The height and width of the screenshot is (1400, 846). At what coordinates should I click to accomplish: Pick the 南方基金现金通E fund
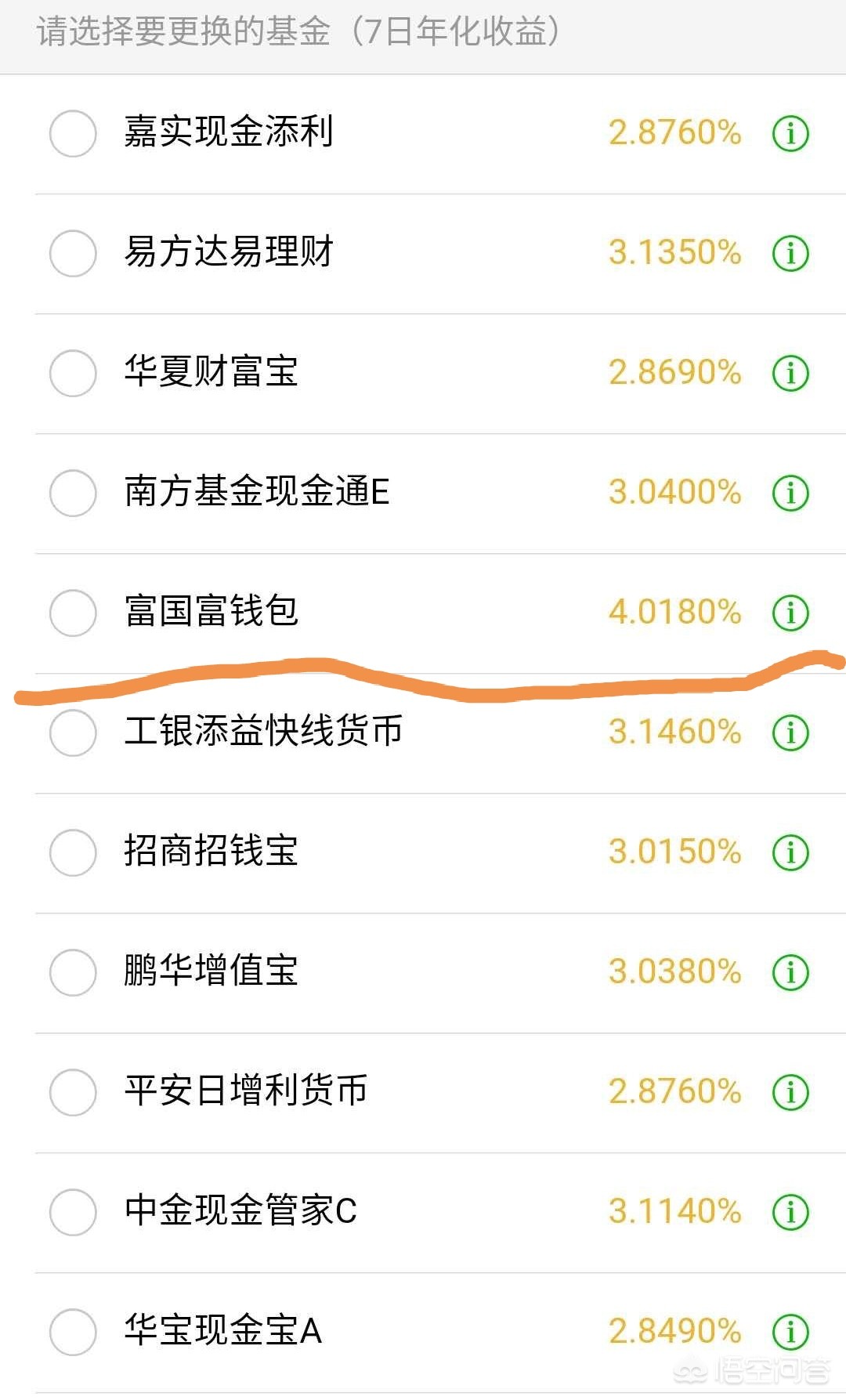(x=73, y=493)
